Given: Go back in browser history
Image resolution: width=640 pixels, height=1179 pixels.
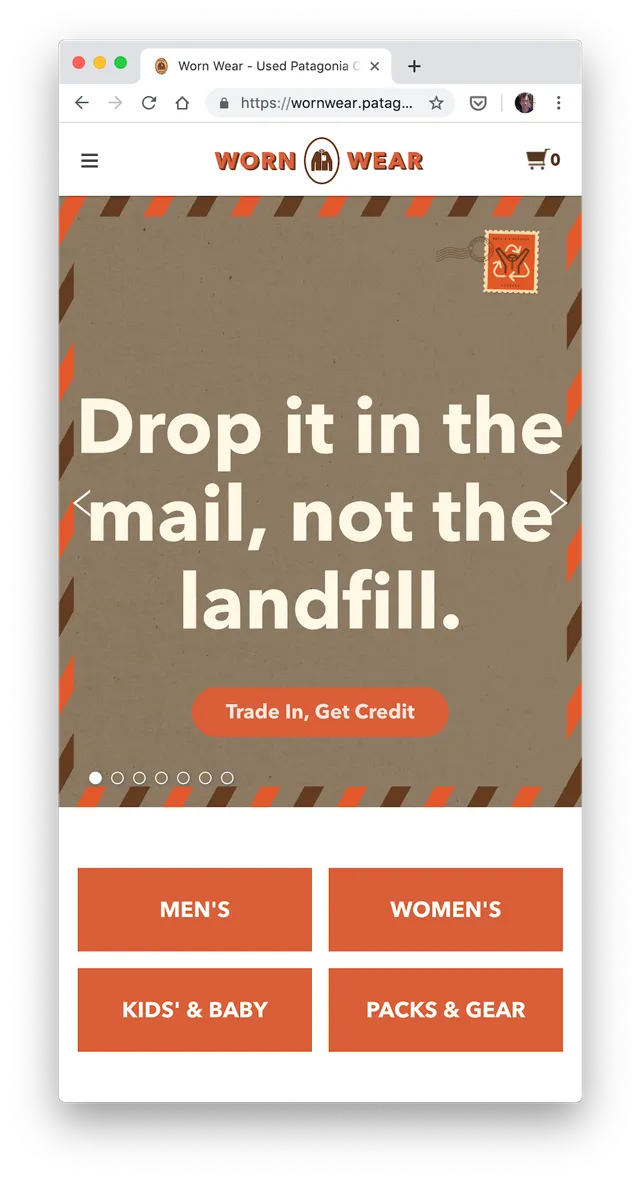Looking at the screenshot, I should click(x=82, y=103).
